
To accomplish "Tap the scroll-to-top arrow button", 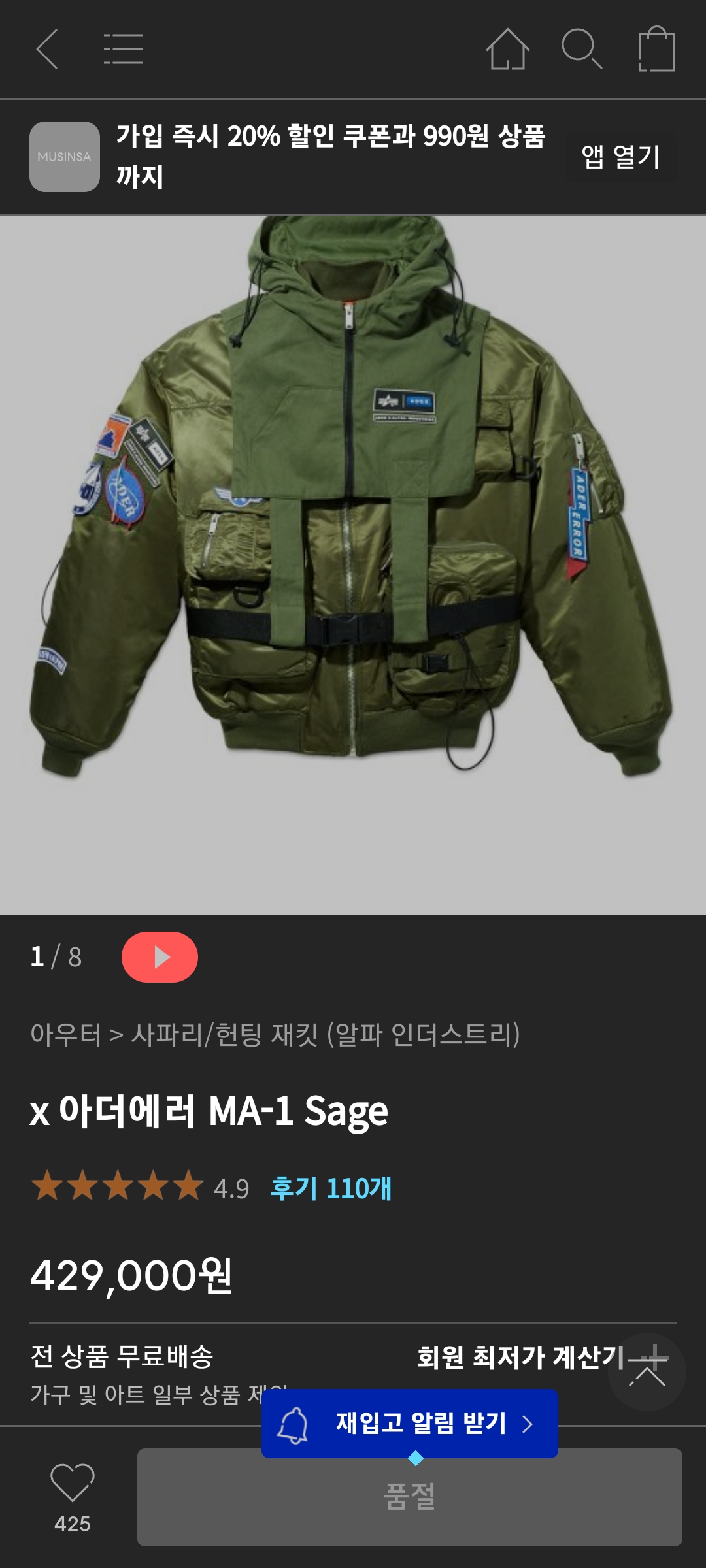I will 647,1372.
